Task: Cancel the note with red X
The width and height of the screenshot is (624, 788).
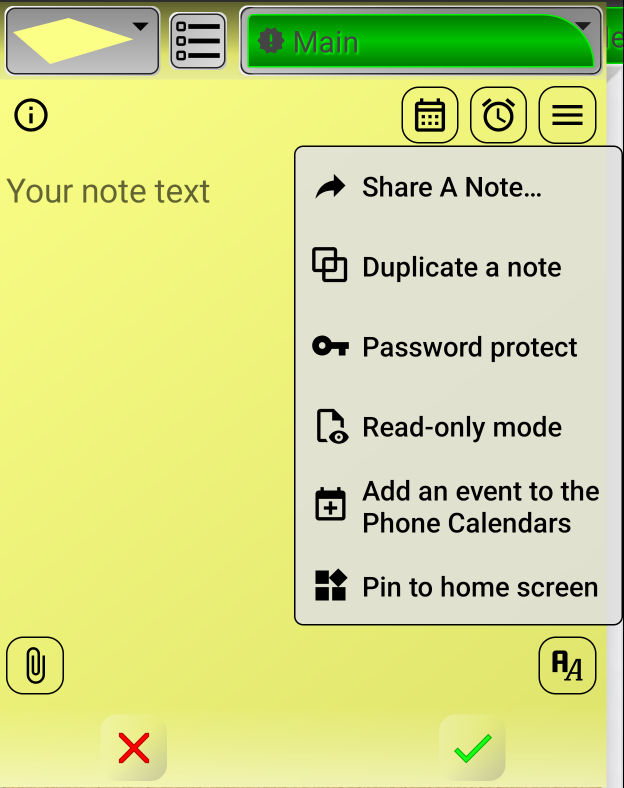Action: click(x=134, y=748)
